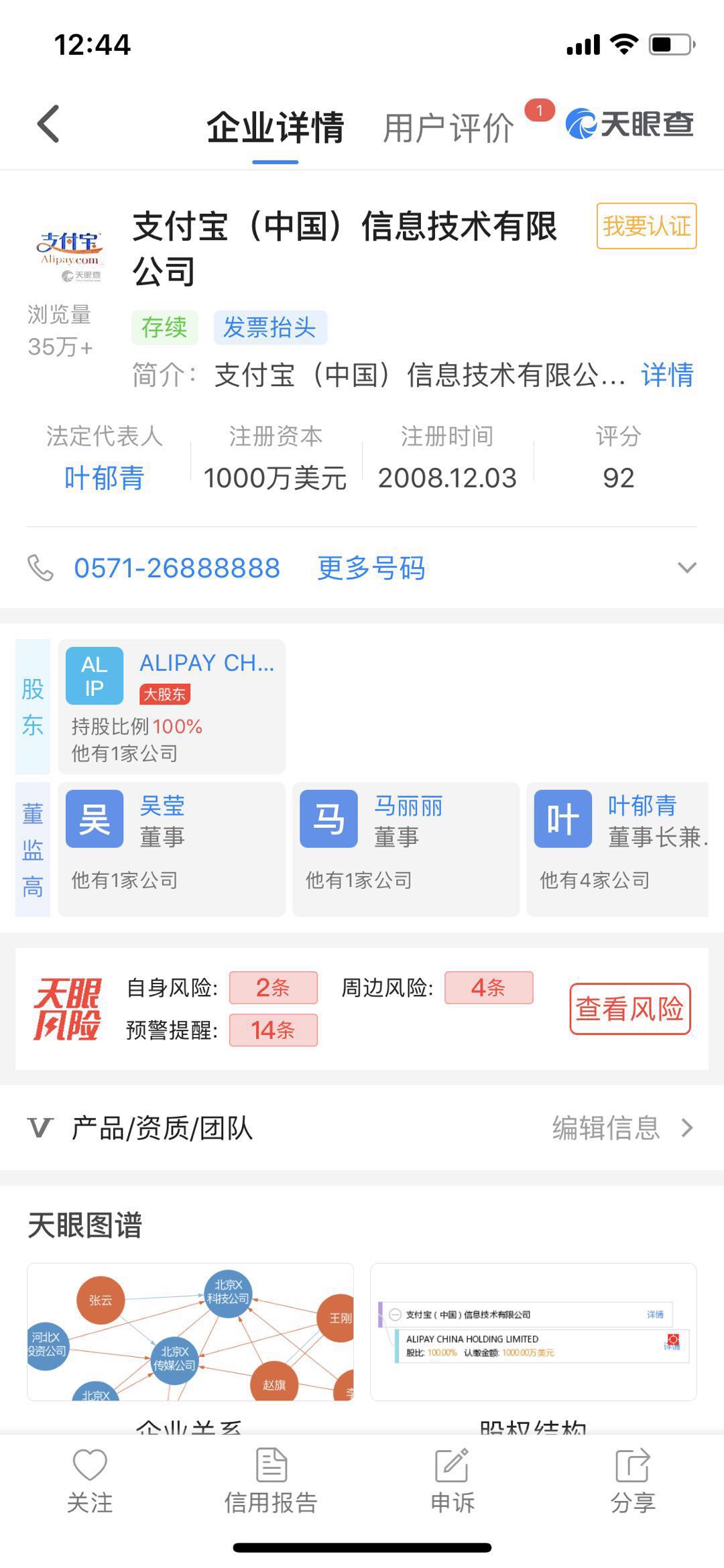Open legal representative 叶郁青 profile
The image size is (724, 1568).
[x=105, y=478]
